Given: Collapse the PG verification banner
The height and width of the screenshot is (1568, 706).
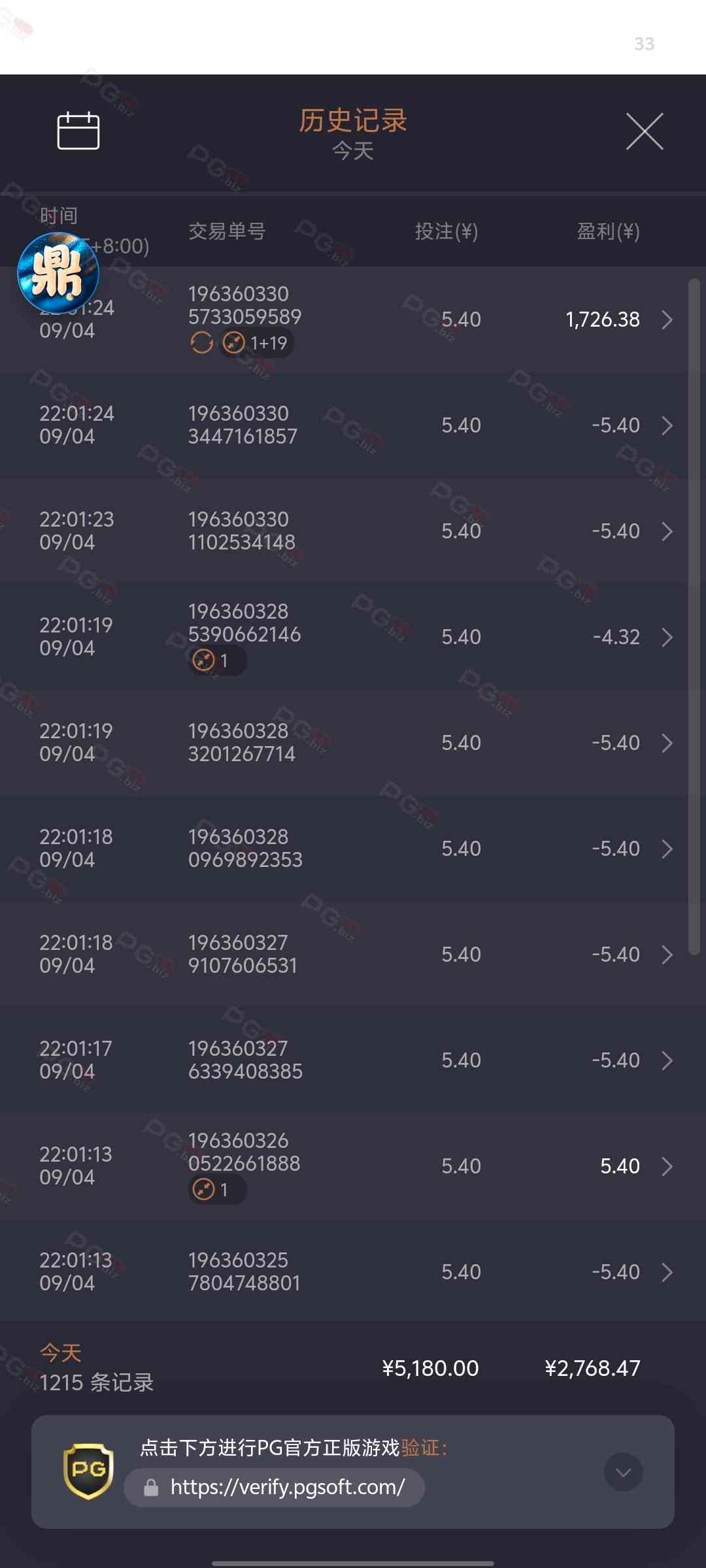Looking at the screenshot, I should click(623, 1472).
